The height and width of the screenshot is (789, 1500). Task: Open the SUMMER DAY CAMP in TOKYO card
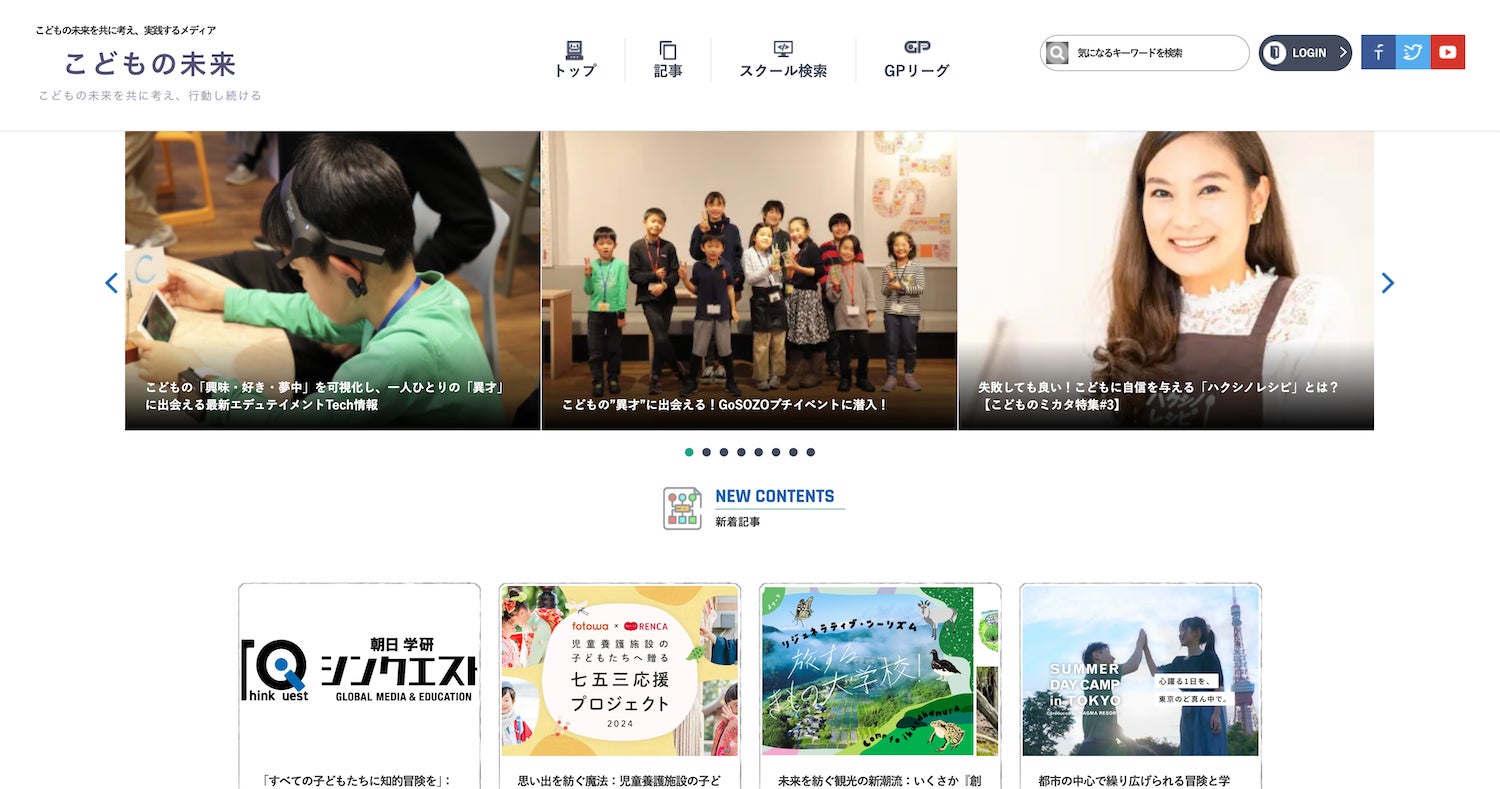coord(1140,670)
